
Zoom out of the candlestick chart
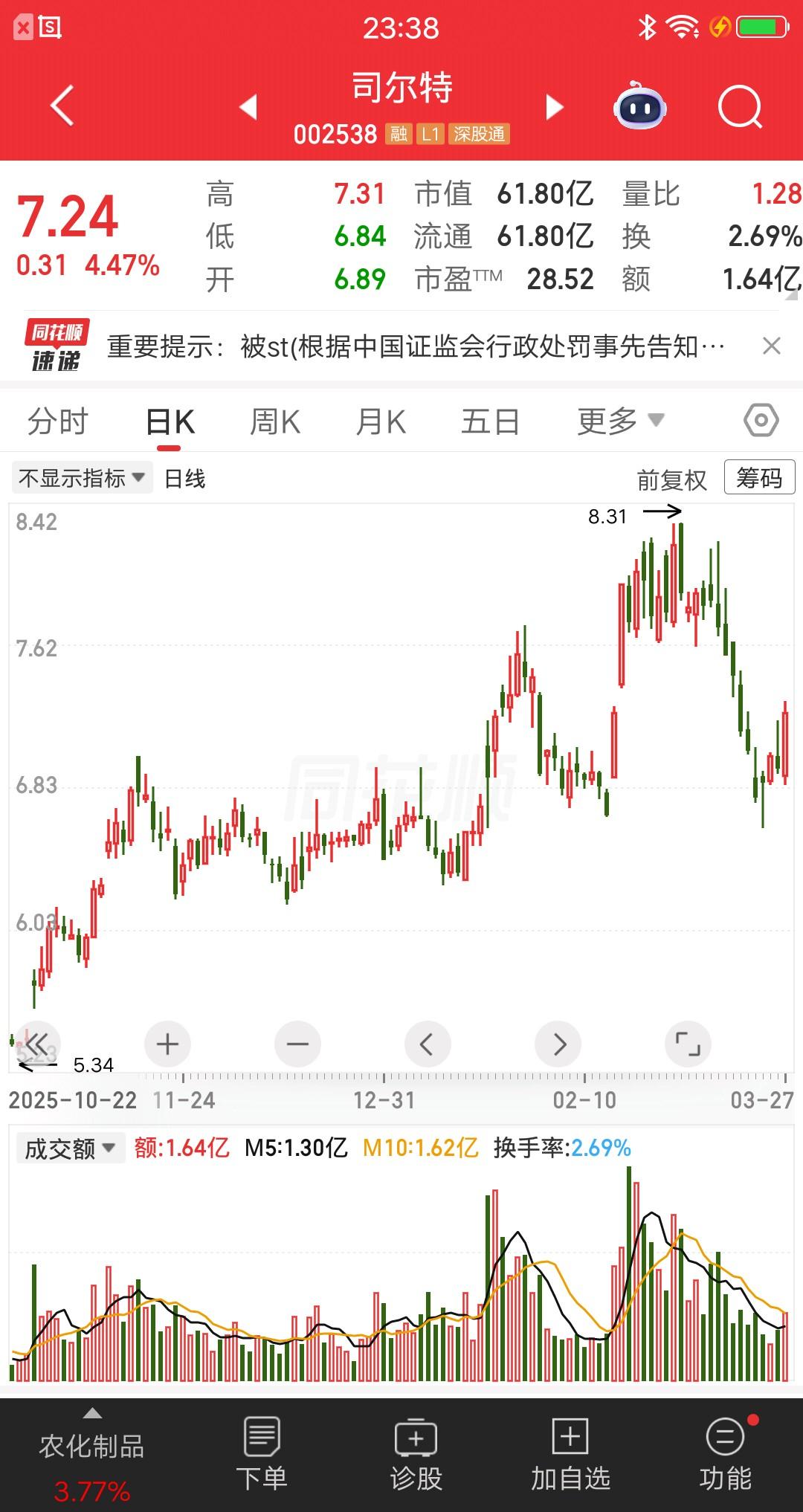coord(297,1044)
